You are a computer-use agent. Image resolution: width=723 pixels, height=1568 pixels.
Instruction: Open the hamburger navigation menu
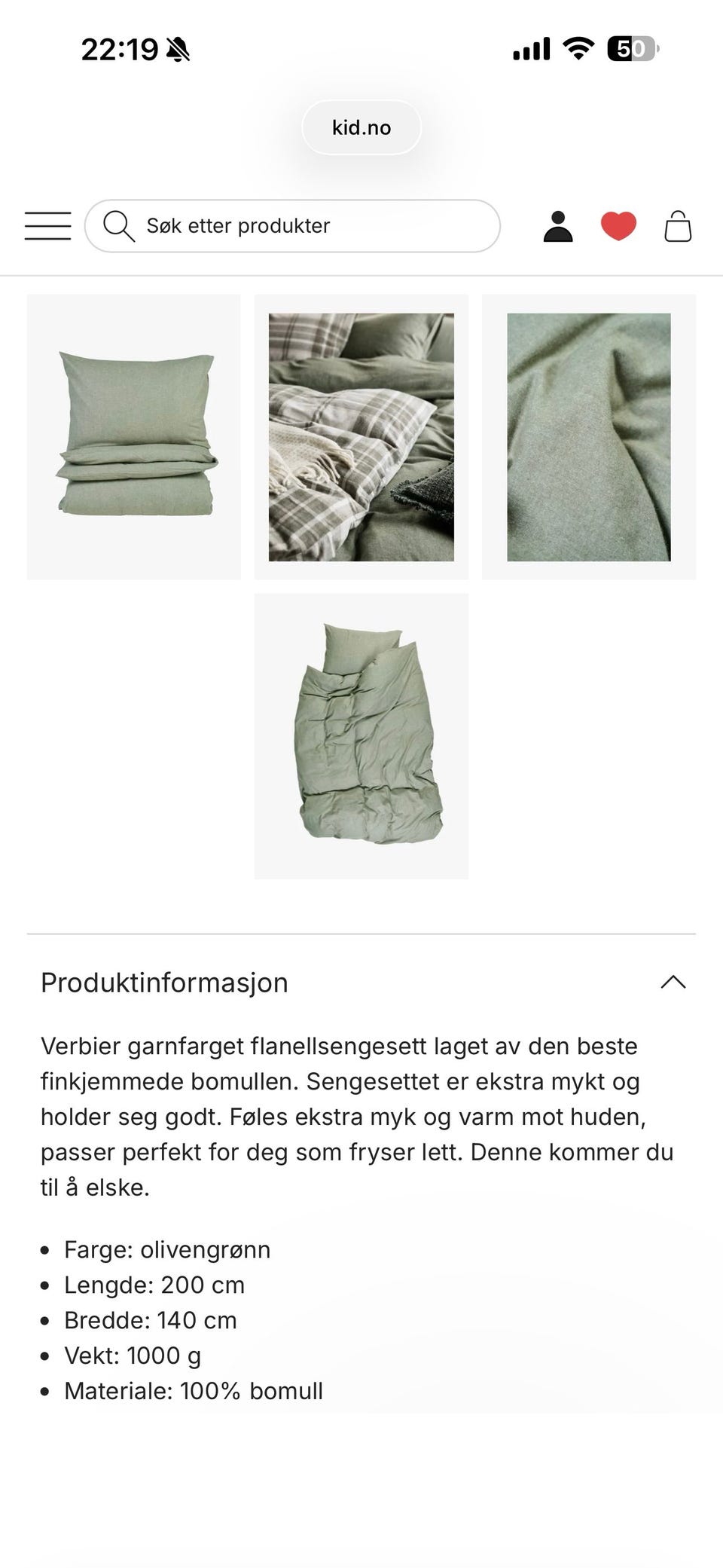point(47,225)
